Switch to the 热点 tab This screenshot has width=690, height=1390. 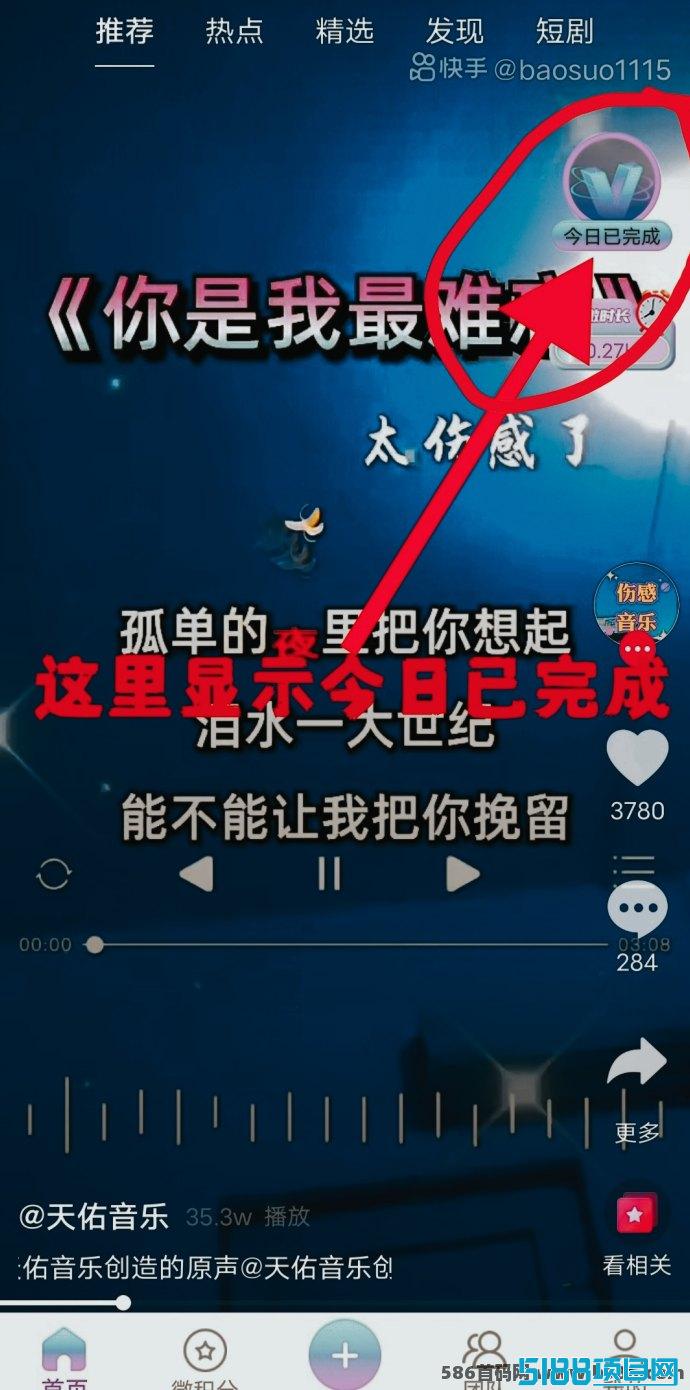click(x=234, y=31)
